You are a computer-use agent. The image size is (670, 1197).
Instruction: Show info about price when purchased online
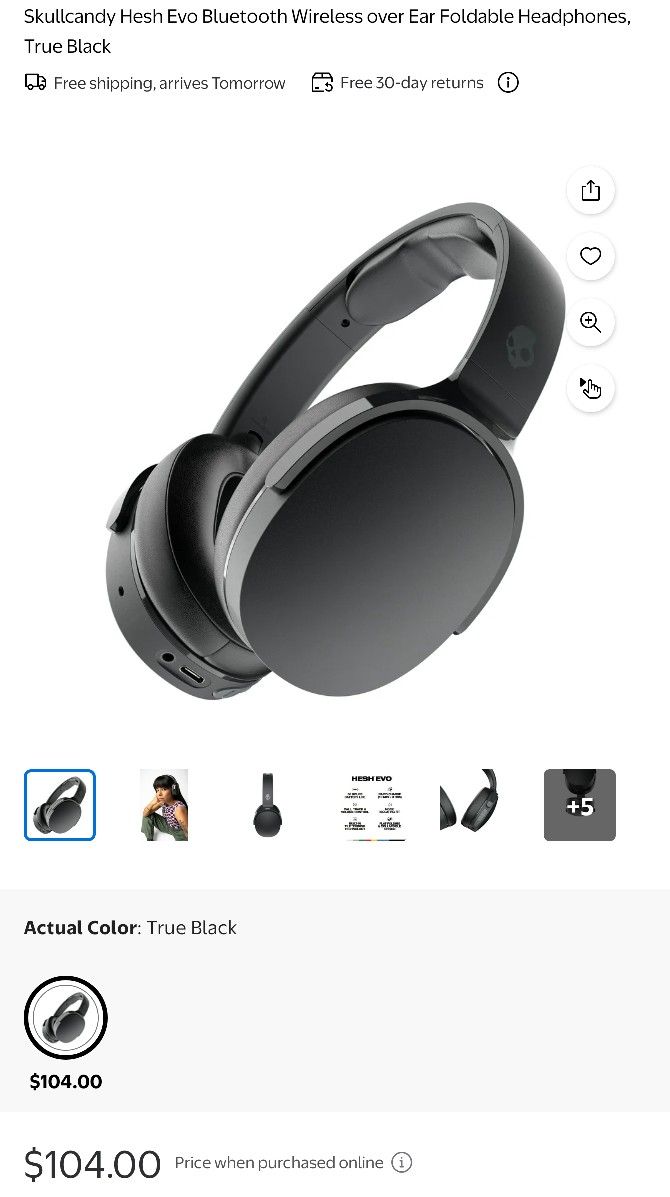tap(401, 1162)
